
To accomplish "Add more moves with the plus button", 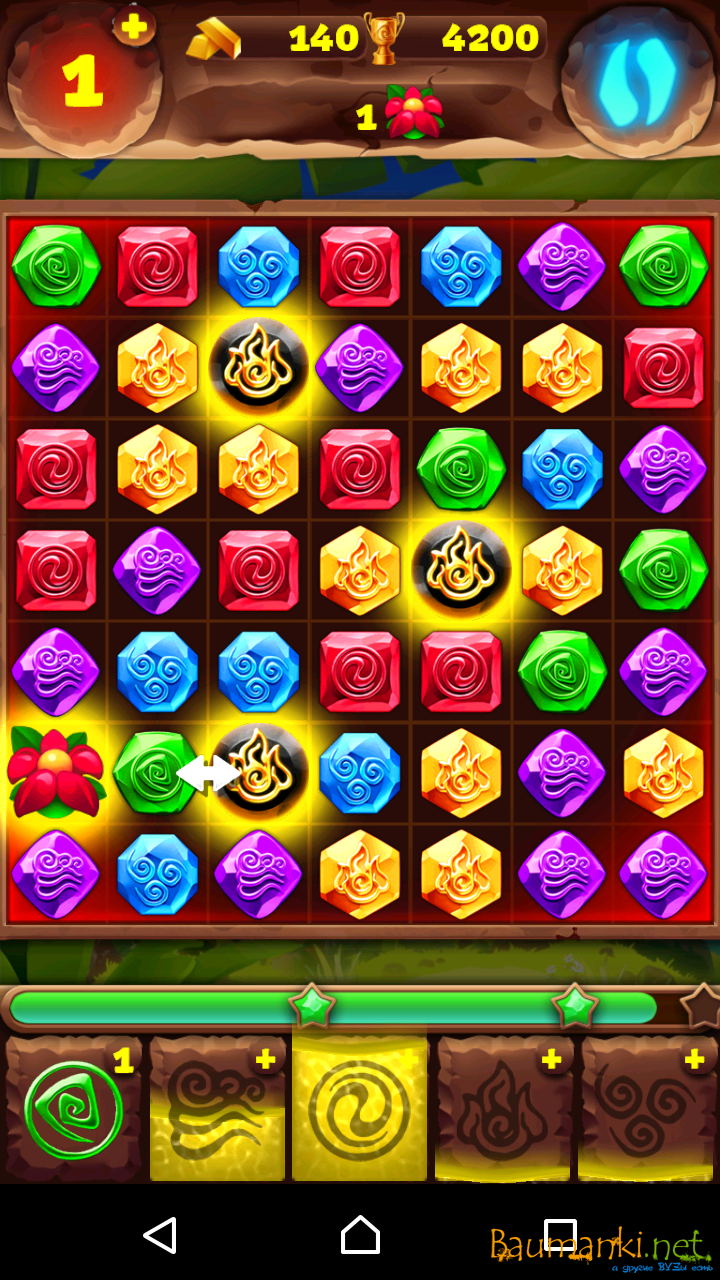I will pos(133,25).
